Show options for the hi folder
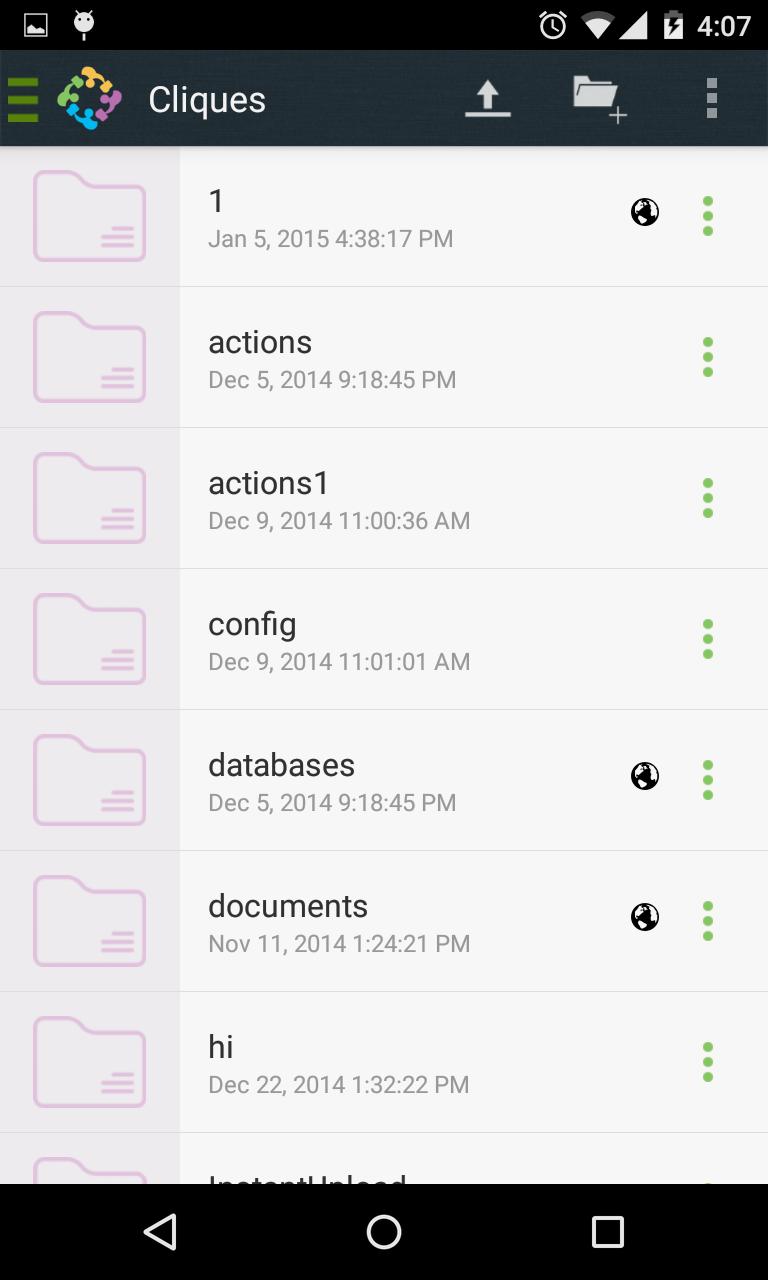The width and height of the screenshot is (768, 1280). pyautogui.click(x=708, y=1062)
